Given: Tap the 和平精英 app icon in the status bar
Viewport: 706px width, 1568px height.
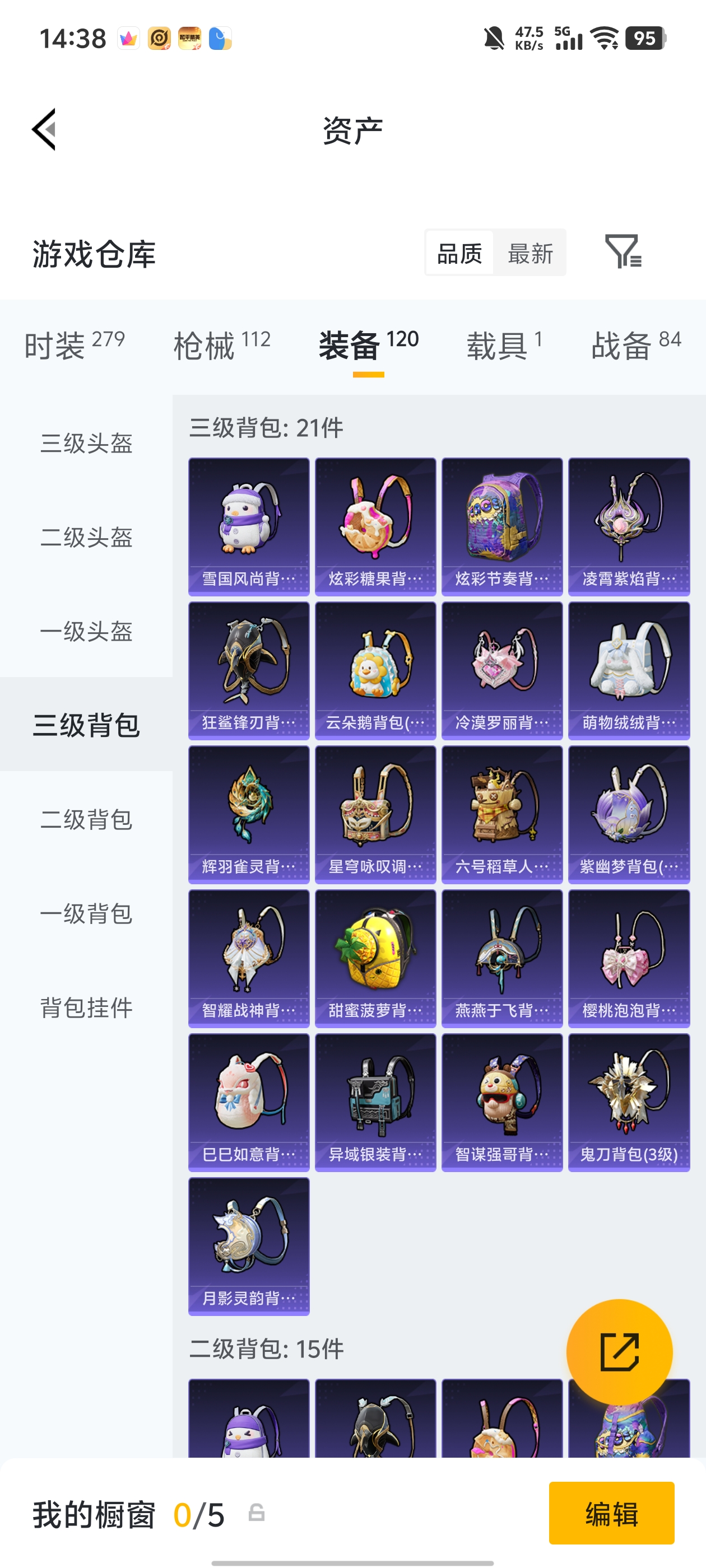Looking at the screenshot, I should tap(189, 38).
